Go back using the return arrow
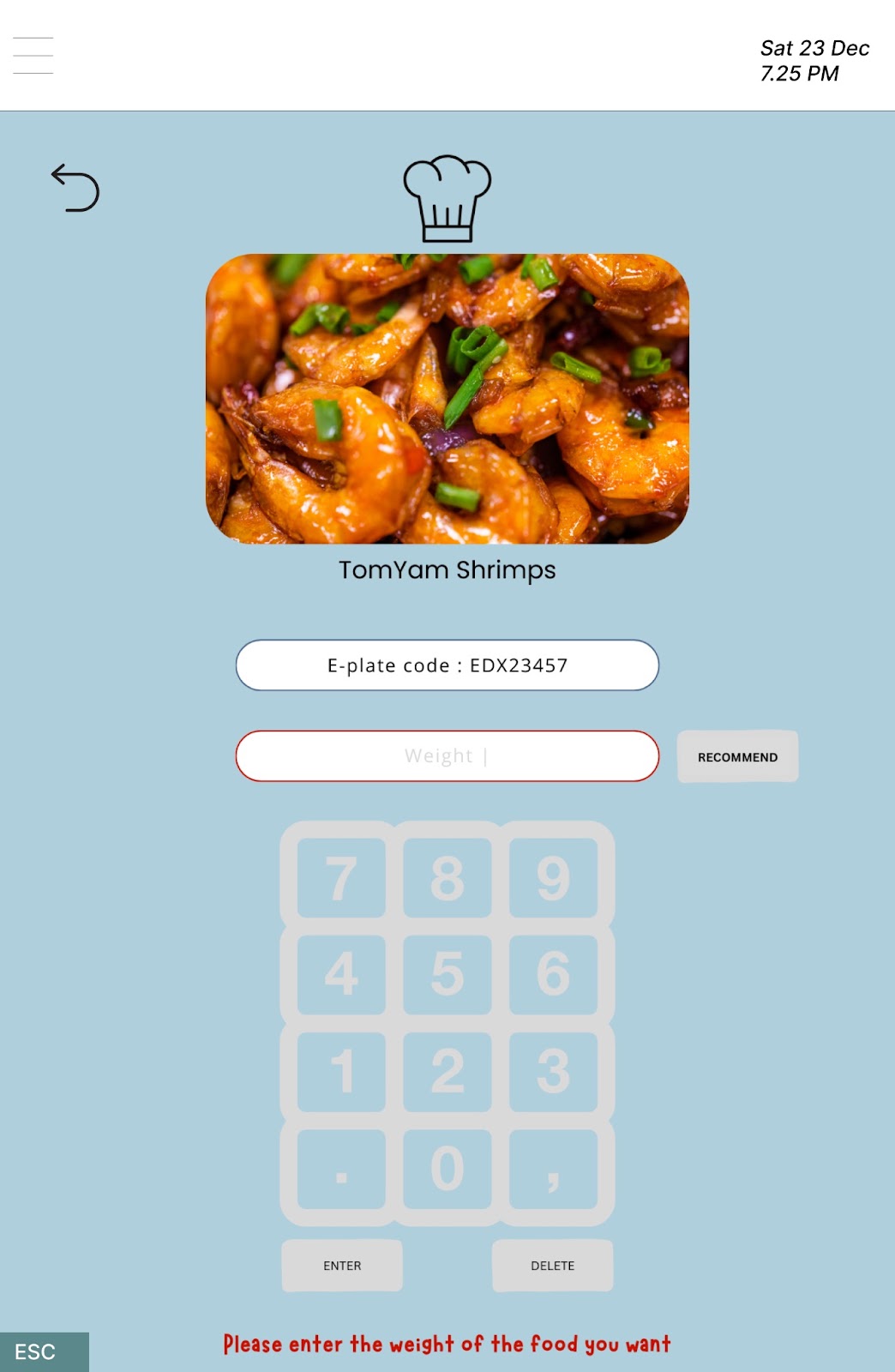The image size is (895, 1372). [x=75, y=187]
